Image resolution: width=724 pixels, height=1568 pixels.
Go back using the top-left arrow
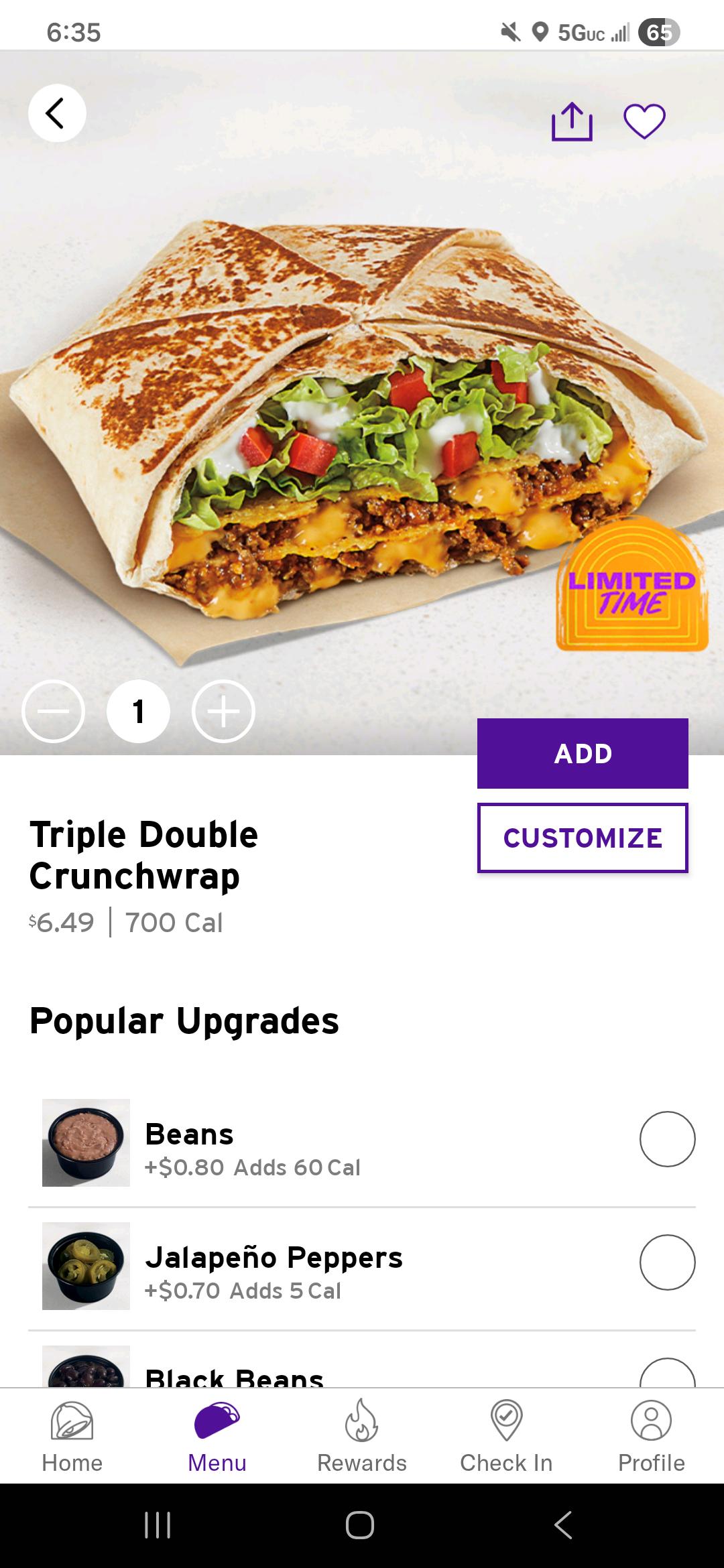point(57,113)
